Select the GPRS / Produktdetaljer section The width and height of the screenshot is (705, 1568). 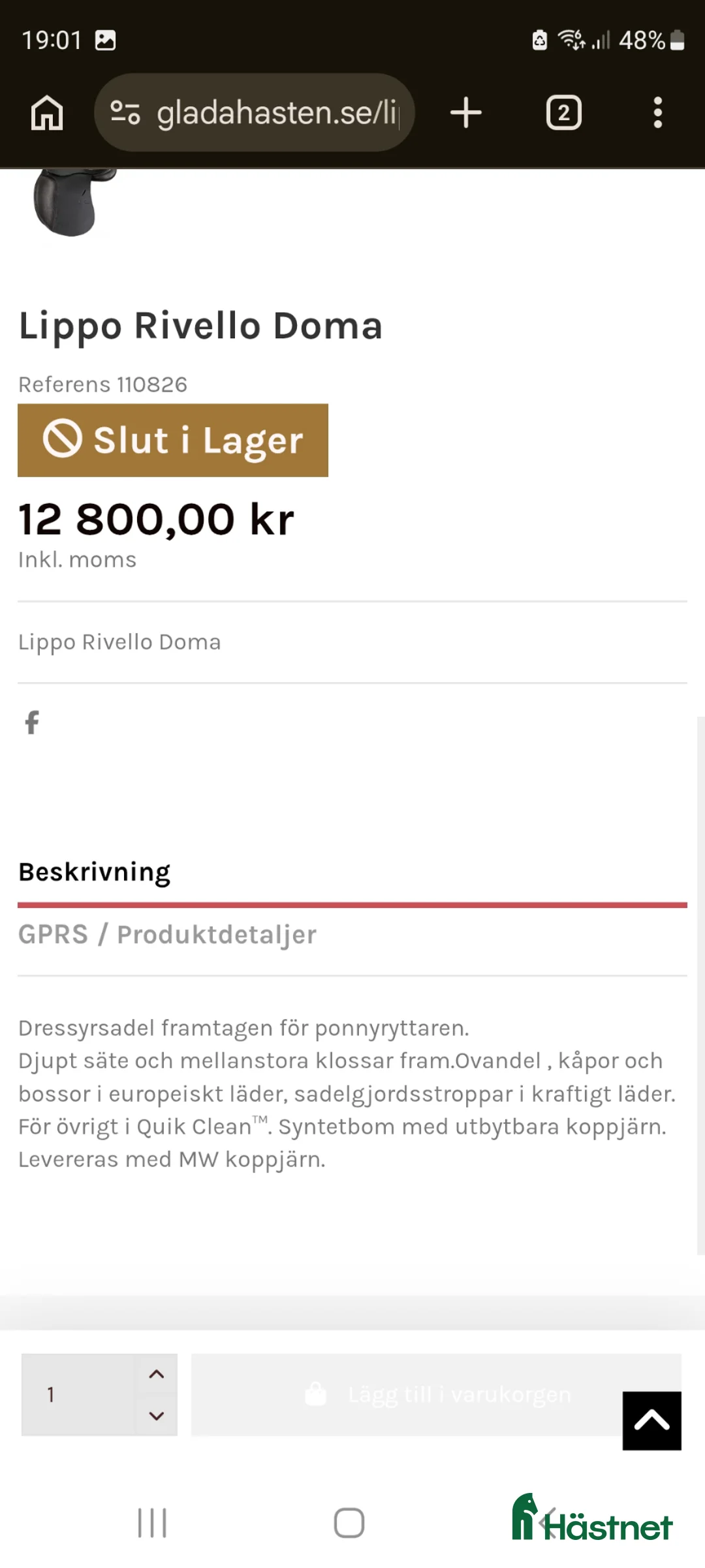tap(167, 934)
